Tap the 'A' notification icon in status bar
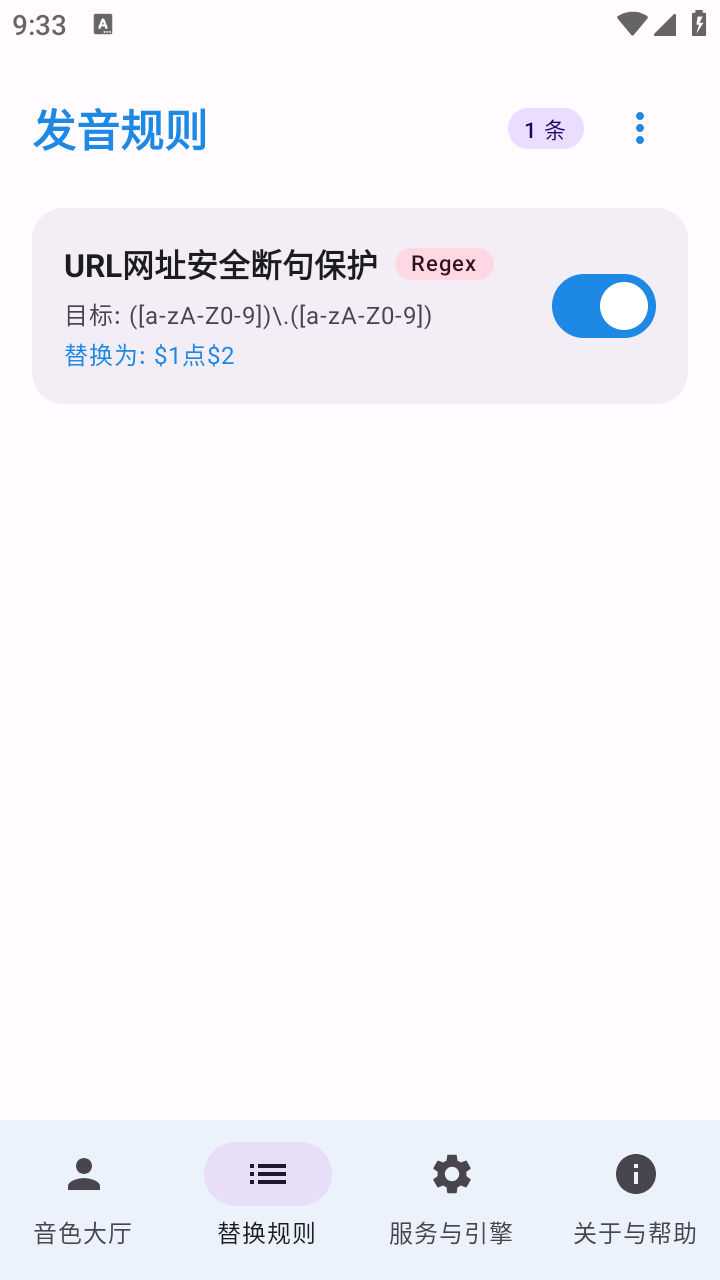 tap(104, 24)
